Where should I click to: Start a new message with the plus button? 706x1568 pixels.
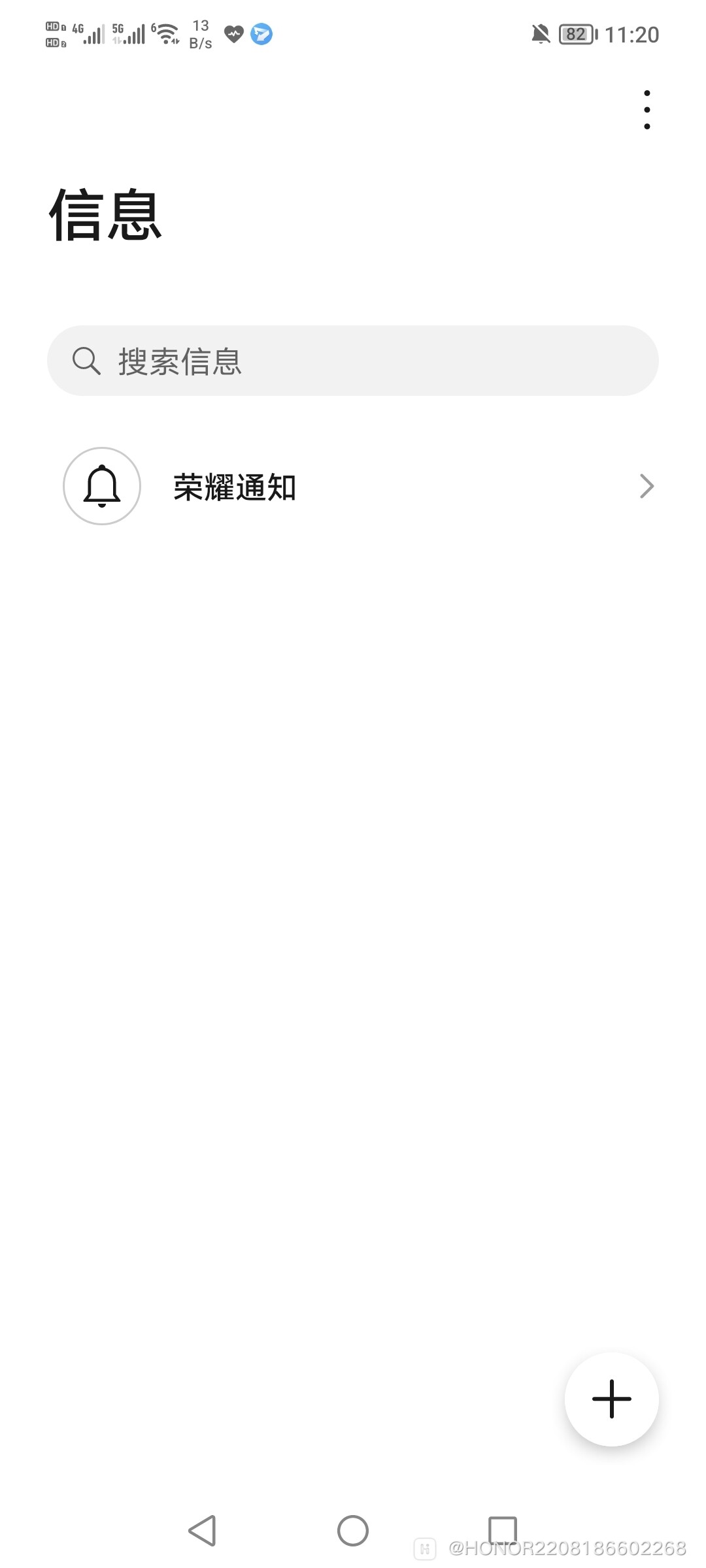(611, 1398)
